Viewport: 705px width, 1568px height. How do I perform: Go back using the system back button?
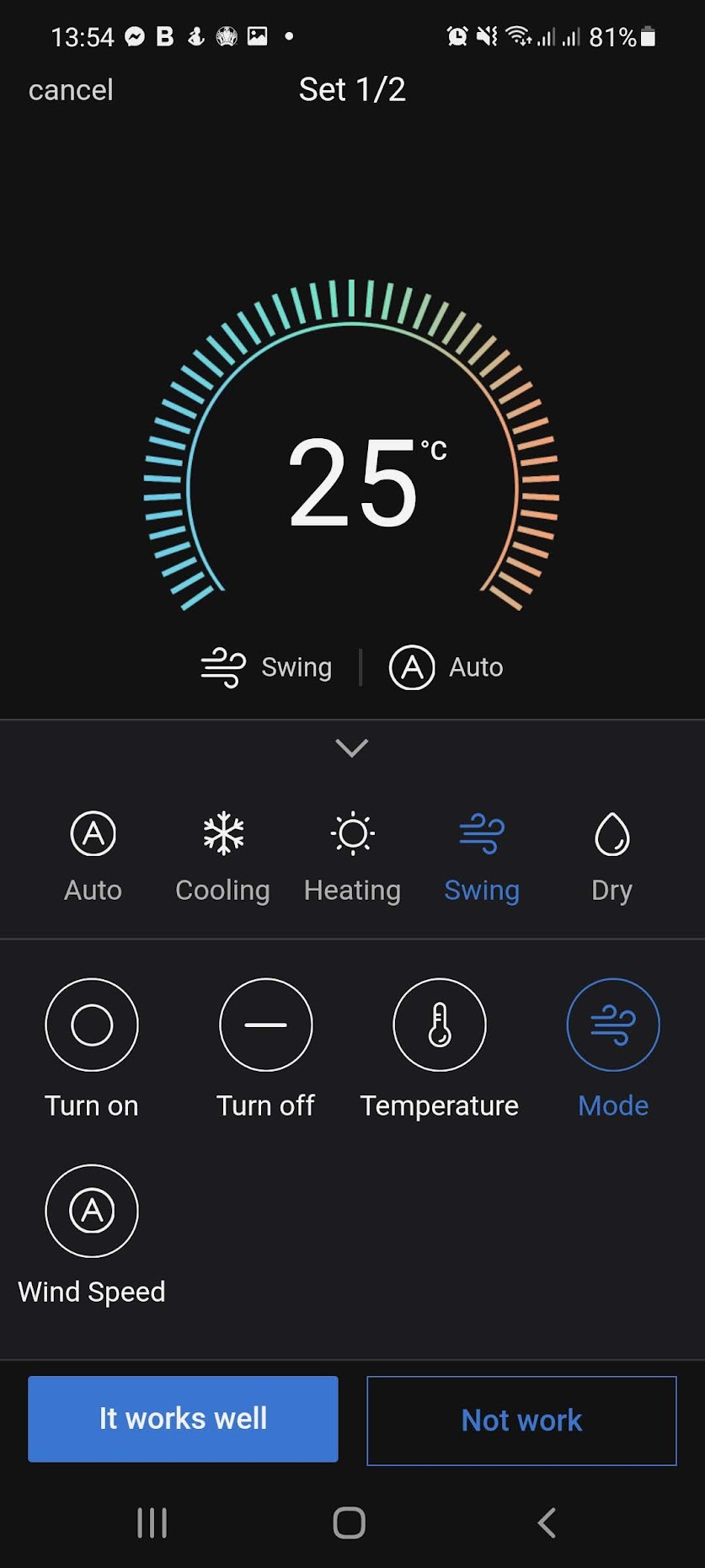coord(547,1523)
